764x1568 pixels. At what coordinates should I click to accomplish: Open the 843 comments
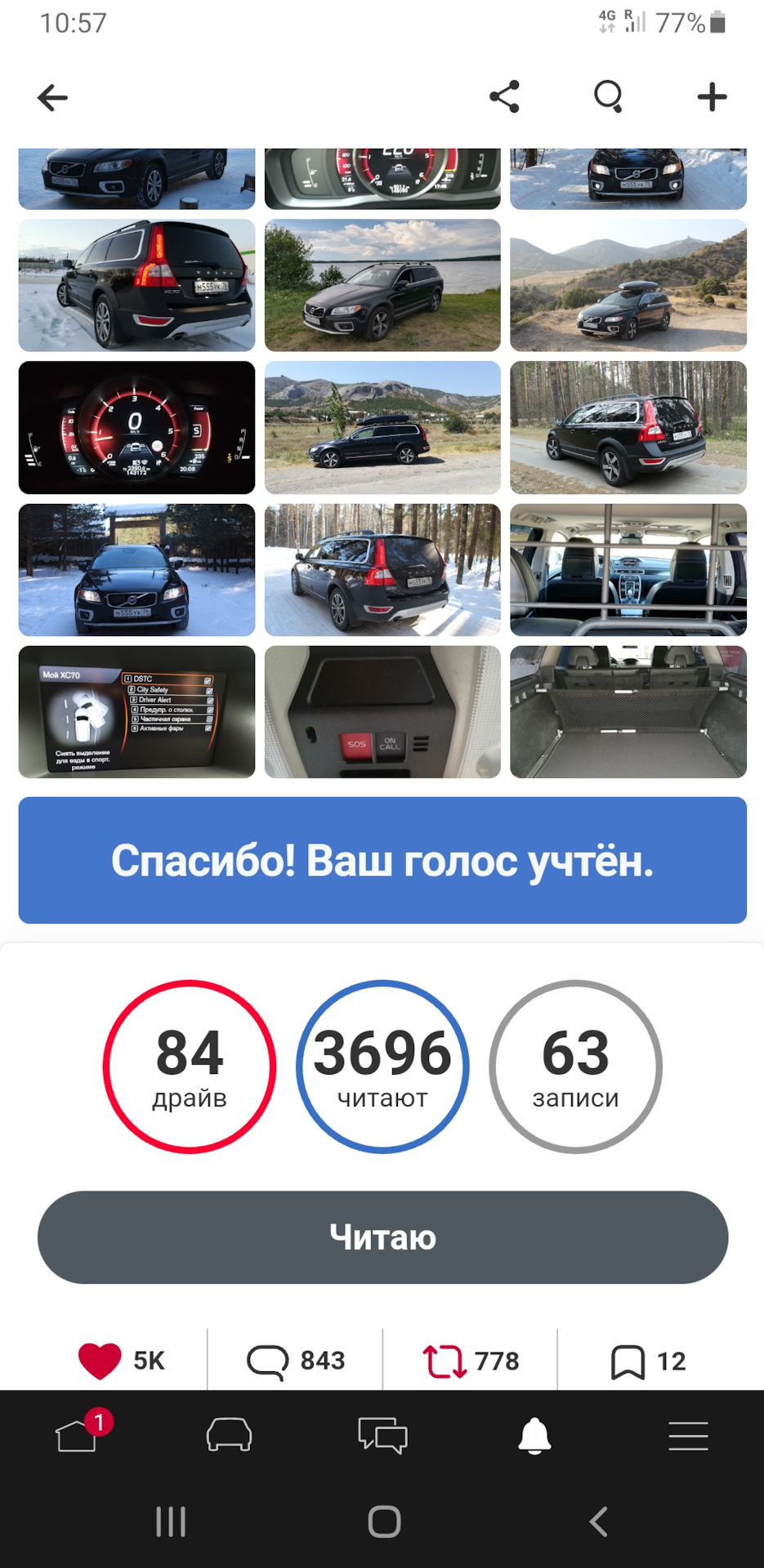(x=295, y=1361)
